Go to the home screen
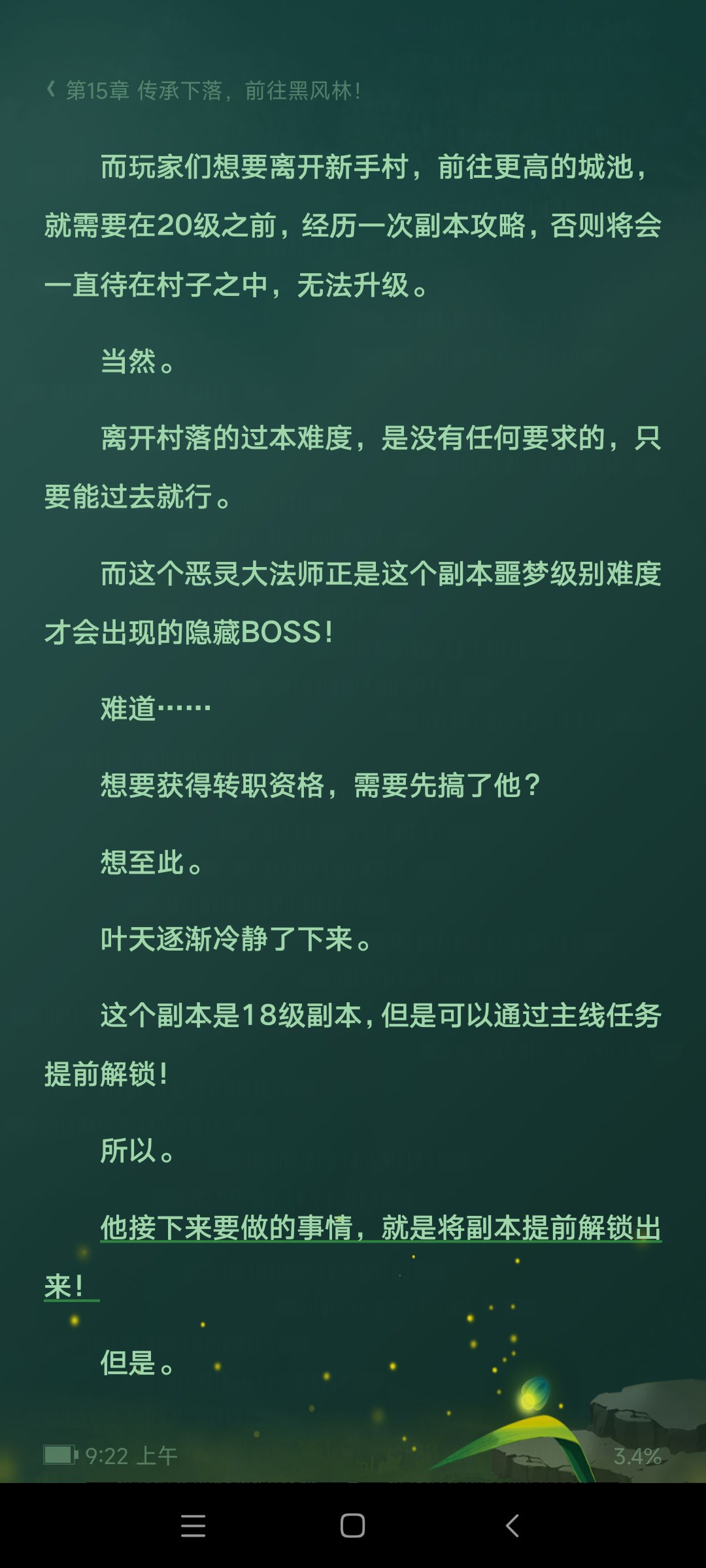Screen dimensions: 706x1568 click(352, 1526)
